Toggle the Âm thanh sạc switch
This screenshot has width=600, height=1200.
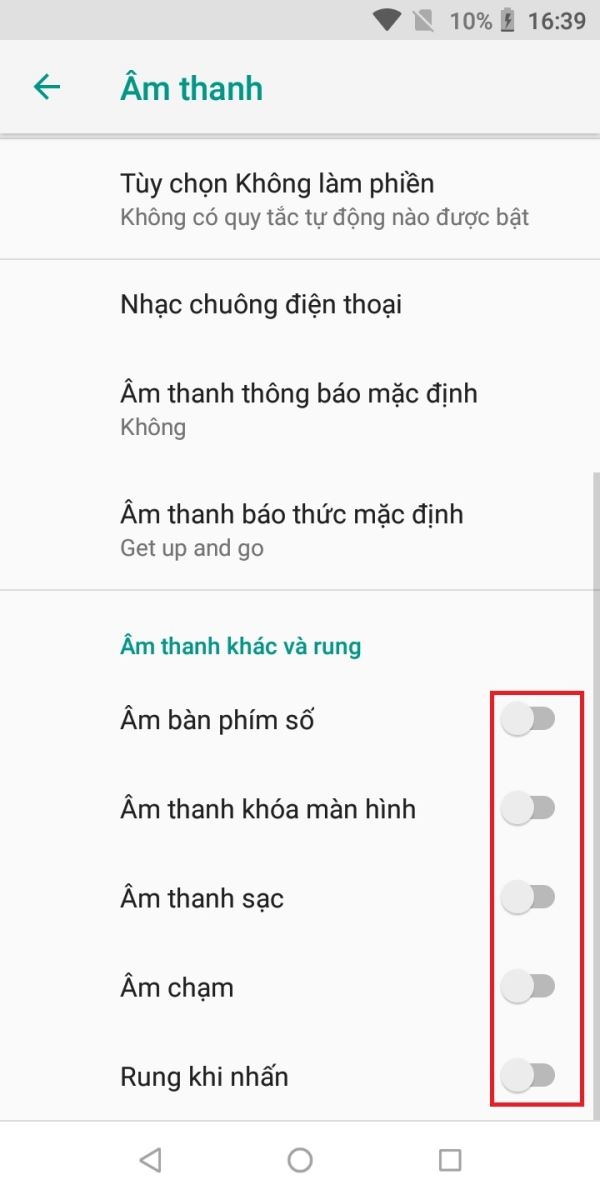pos(528,897)
